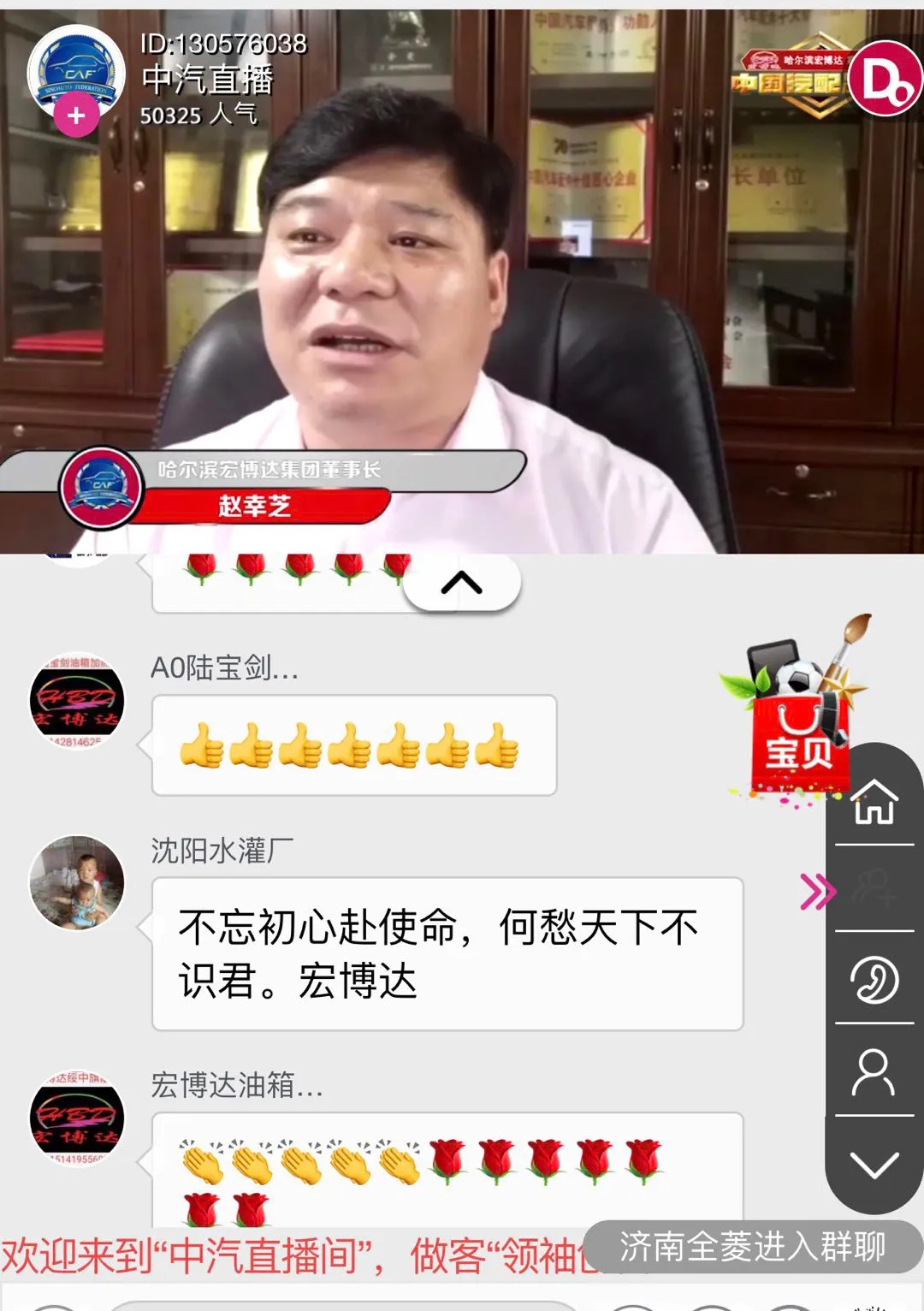Tap the pink double-arrow icon
924x1311 pixels.
(x=817, y=892)
